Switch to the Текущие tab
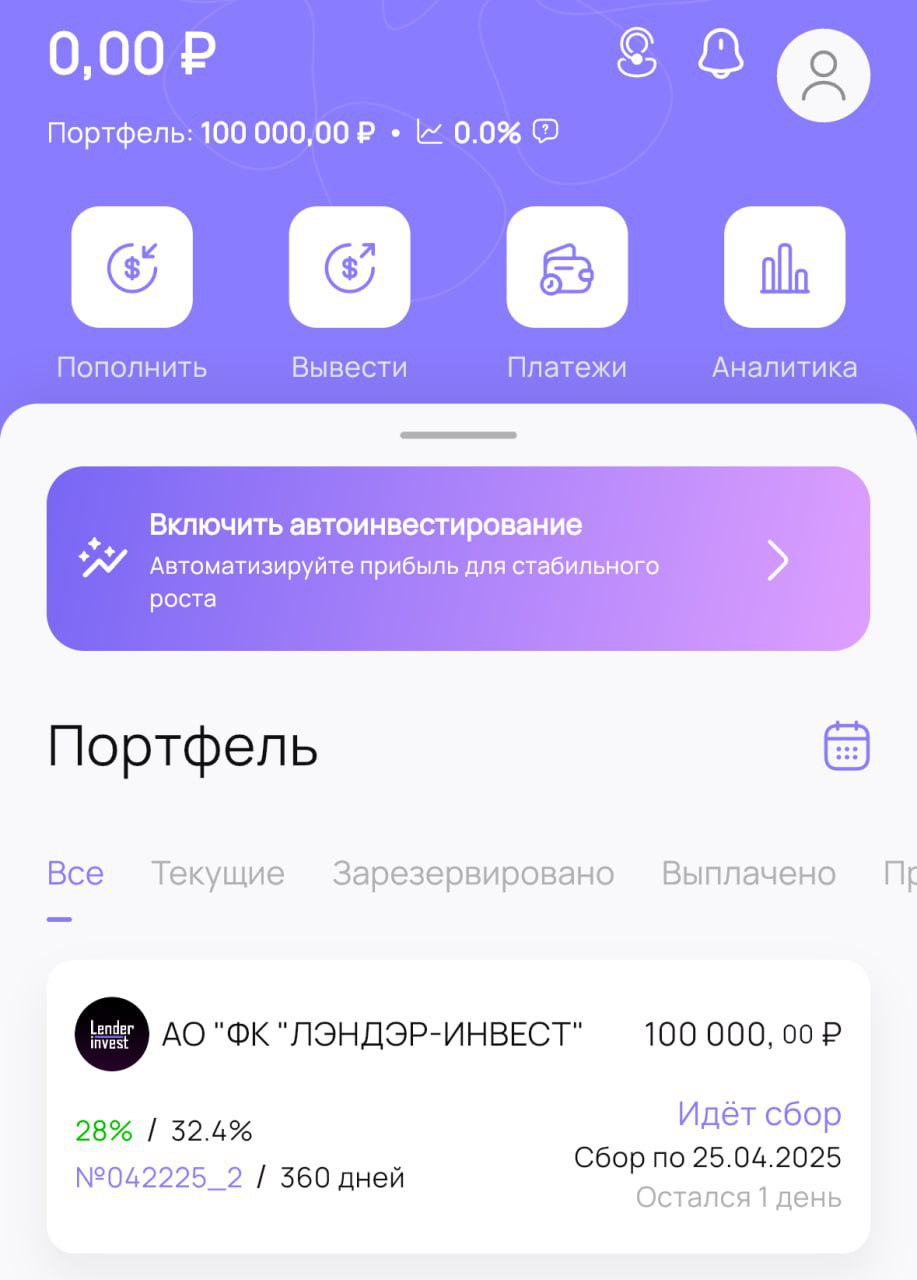This screenshot has width=917, height=1280. (217, 873)
